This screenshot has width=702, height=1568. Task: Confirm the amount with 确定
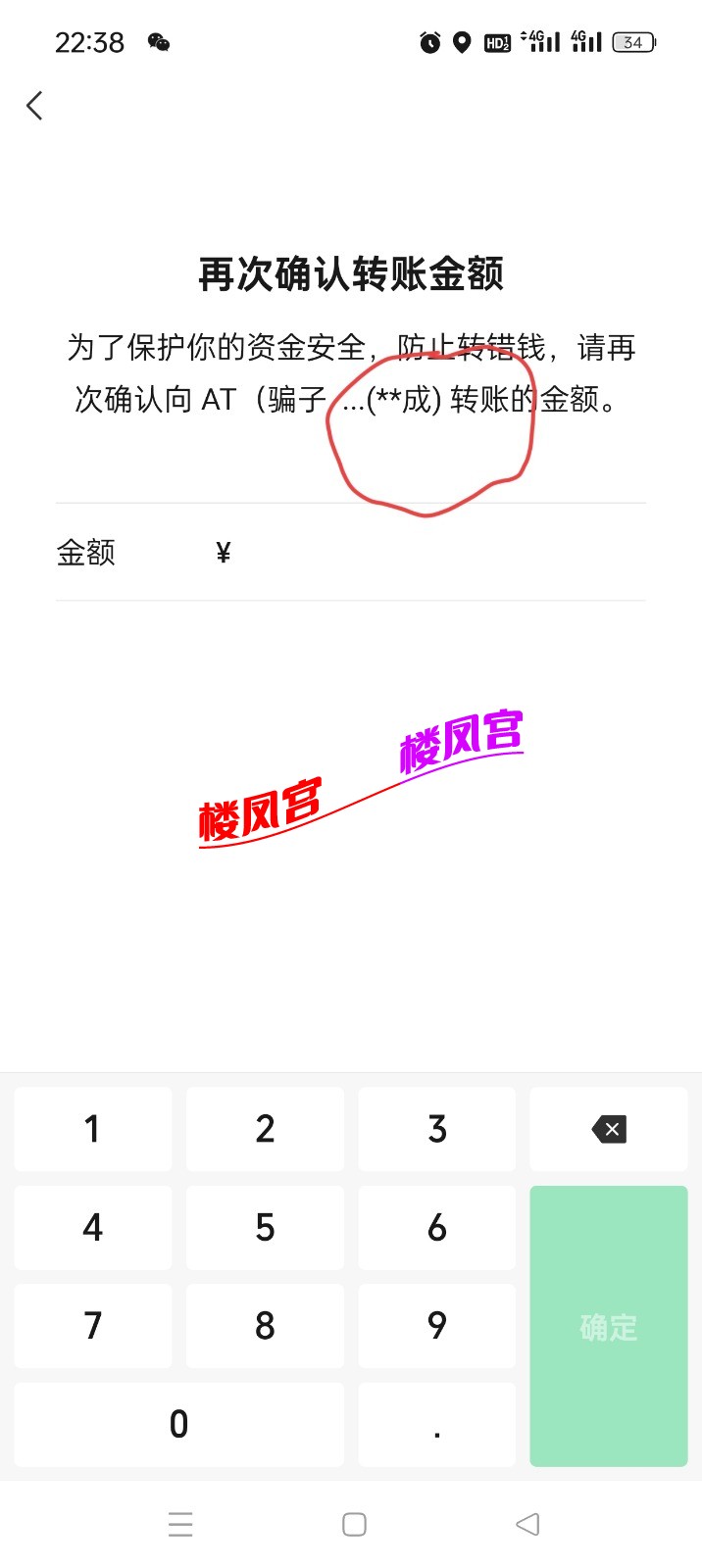[x=609, y=1326]
